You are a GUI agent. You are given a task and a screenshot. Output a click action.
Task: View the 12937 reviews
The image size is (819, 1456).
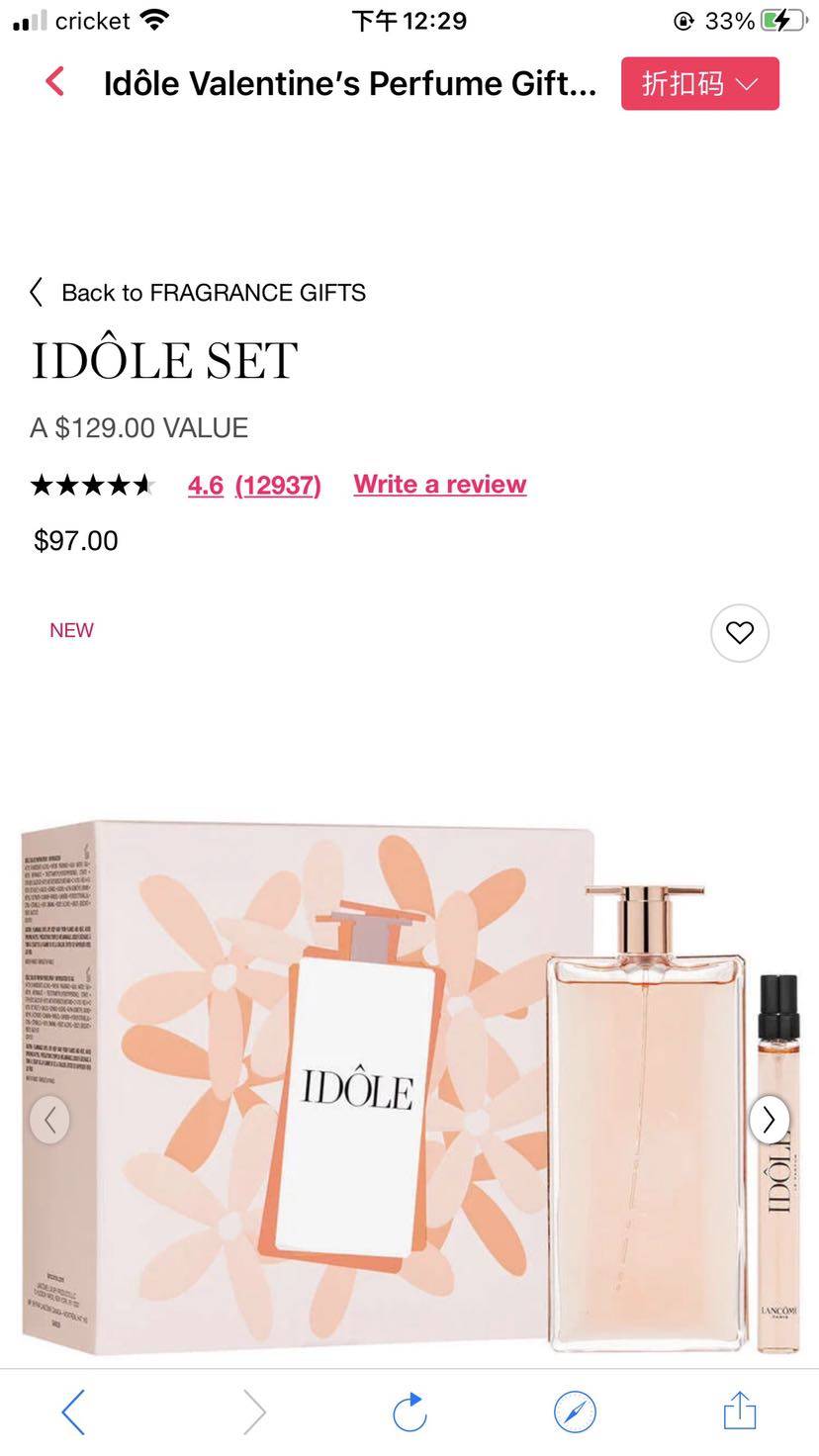278,485
